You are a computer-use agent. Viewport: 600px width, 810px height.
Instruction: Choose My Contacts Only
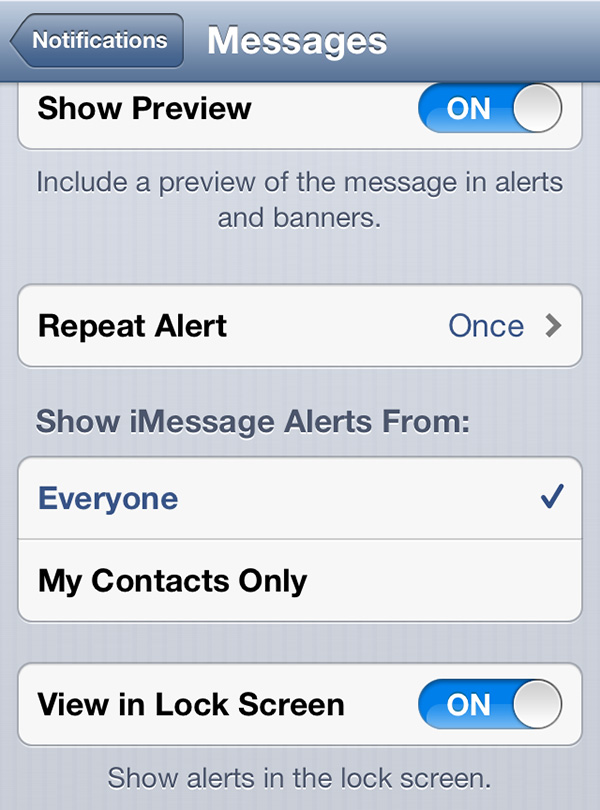click(300, 581)
